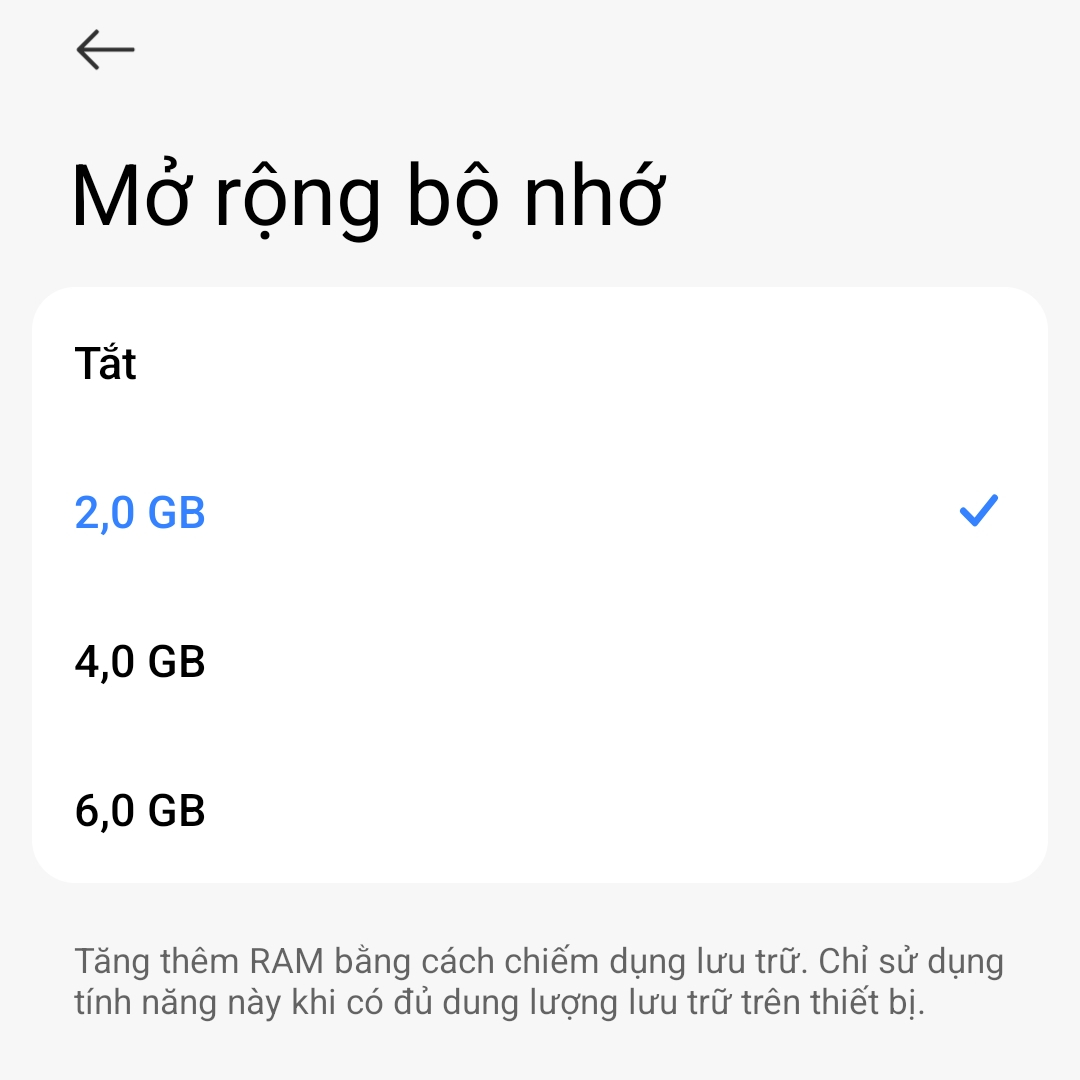Screen dimensions: 1080x1080
Task: Choose the 2,0 GB memory extension
Action: [140, 513]
